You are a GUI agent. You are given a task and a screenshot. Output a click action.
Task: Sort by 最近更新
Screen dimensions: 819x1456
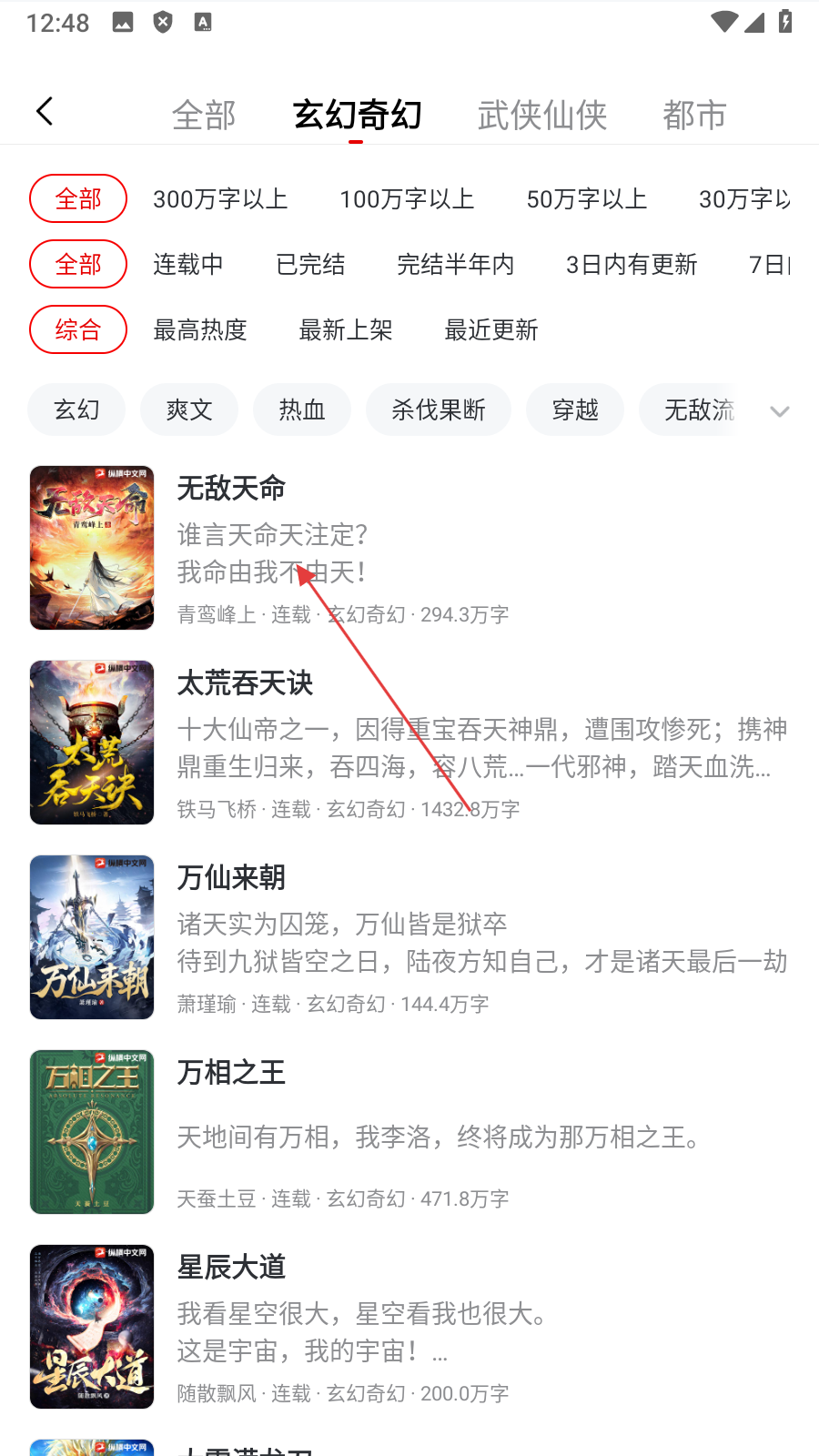pyautogui.click(x=491, y=330)
